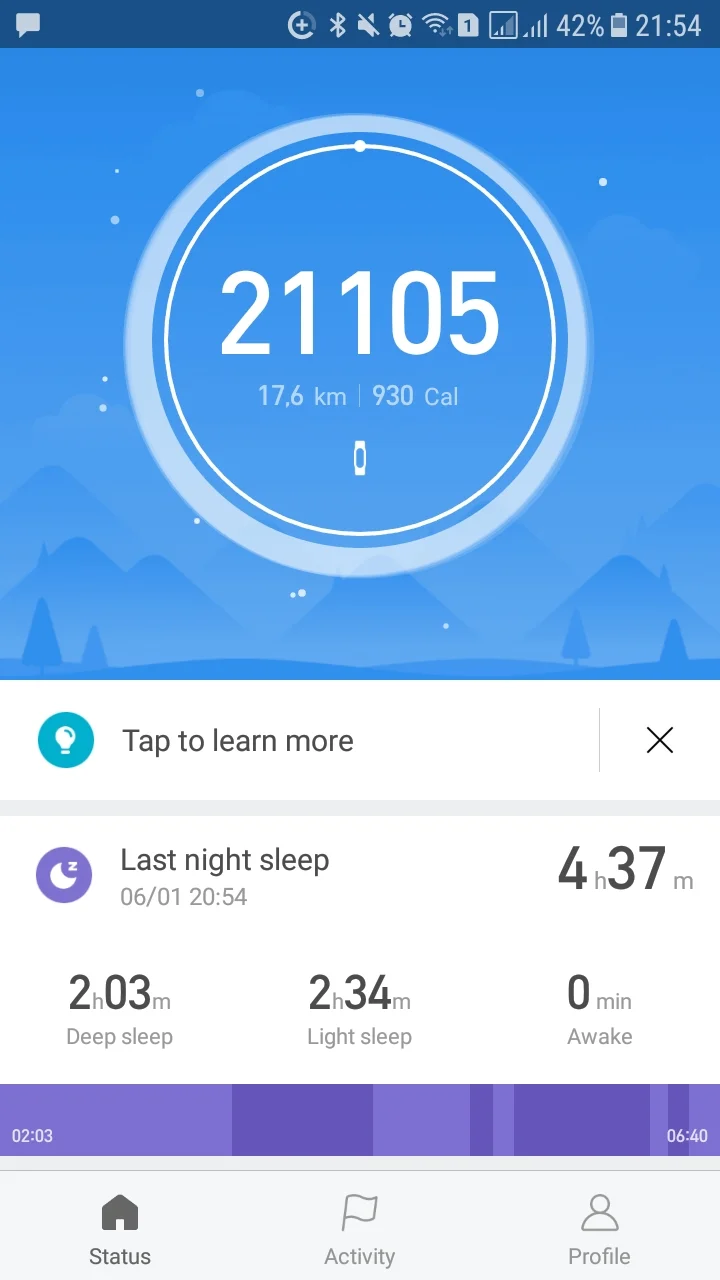The image size is (720, 1280).
Task: Tap the Wi-Fi indicator in the status bar
Action: pos(437,25)
